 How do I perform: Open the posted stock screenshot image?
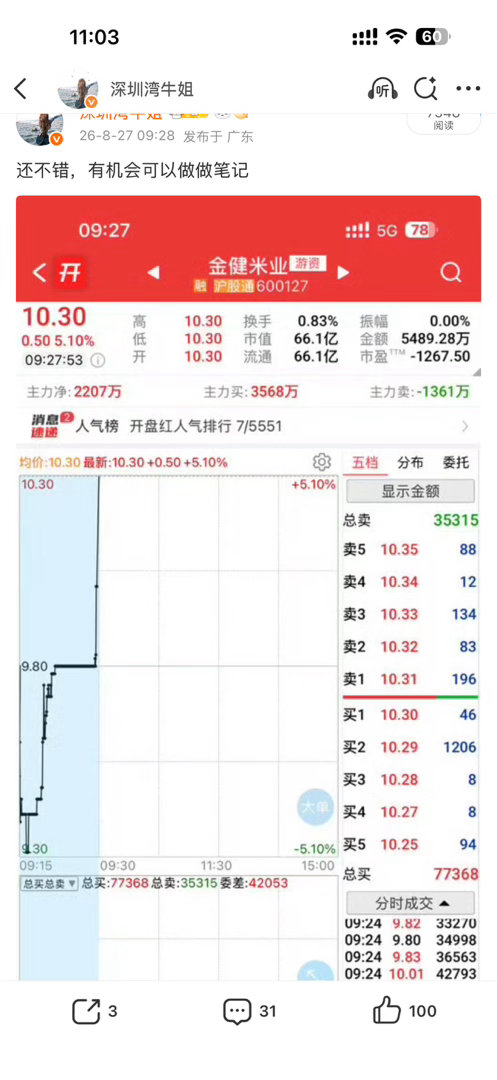pyautogui.click(x=248, y=587)
